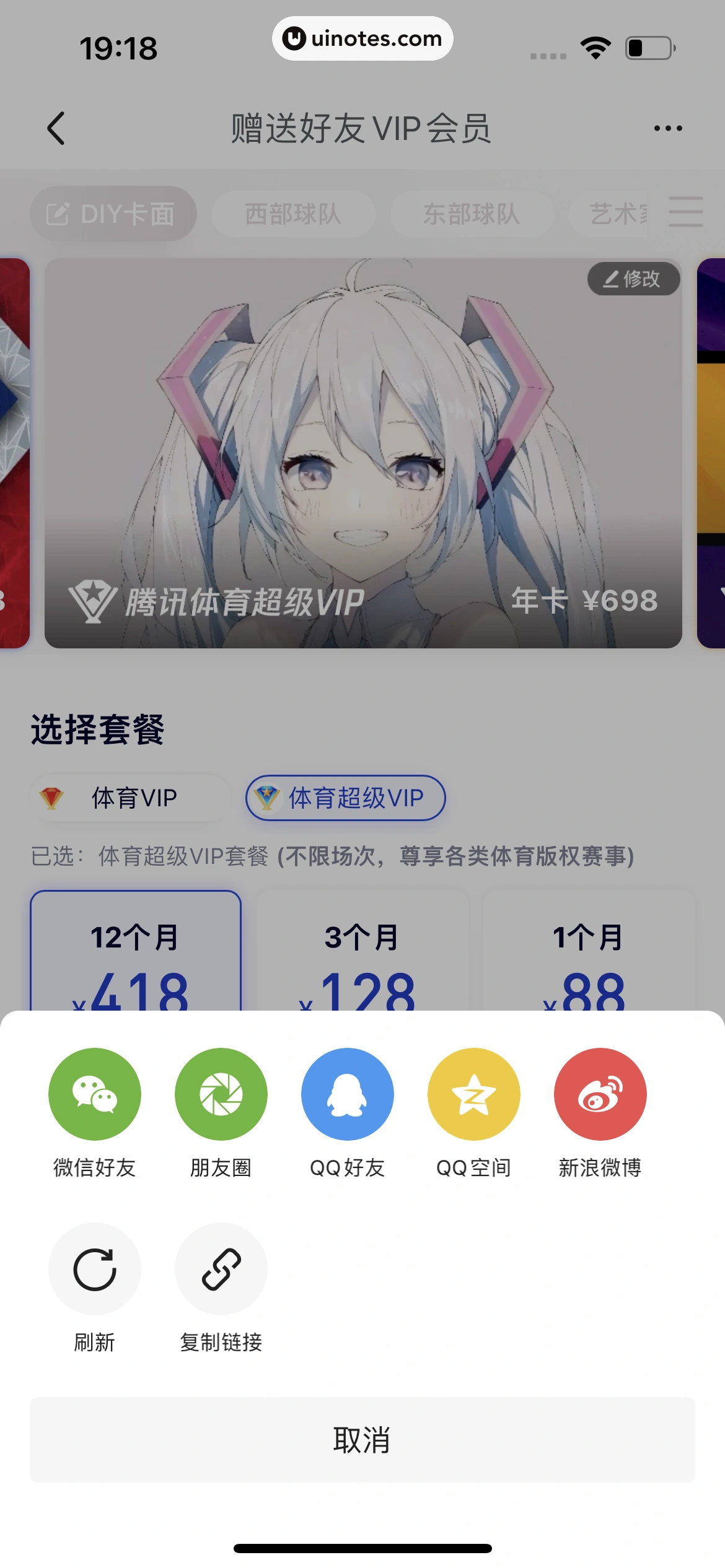This screenshot has height=1568, width=725.
Task: Open DIY卡面 customization
Action: 114,213
